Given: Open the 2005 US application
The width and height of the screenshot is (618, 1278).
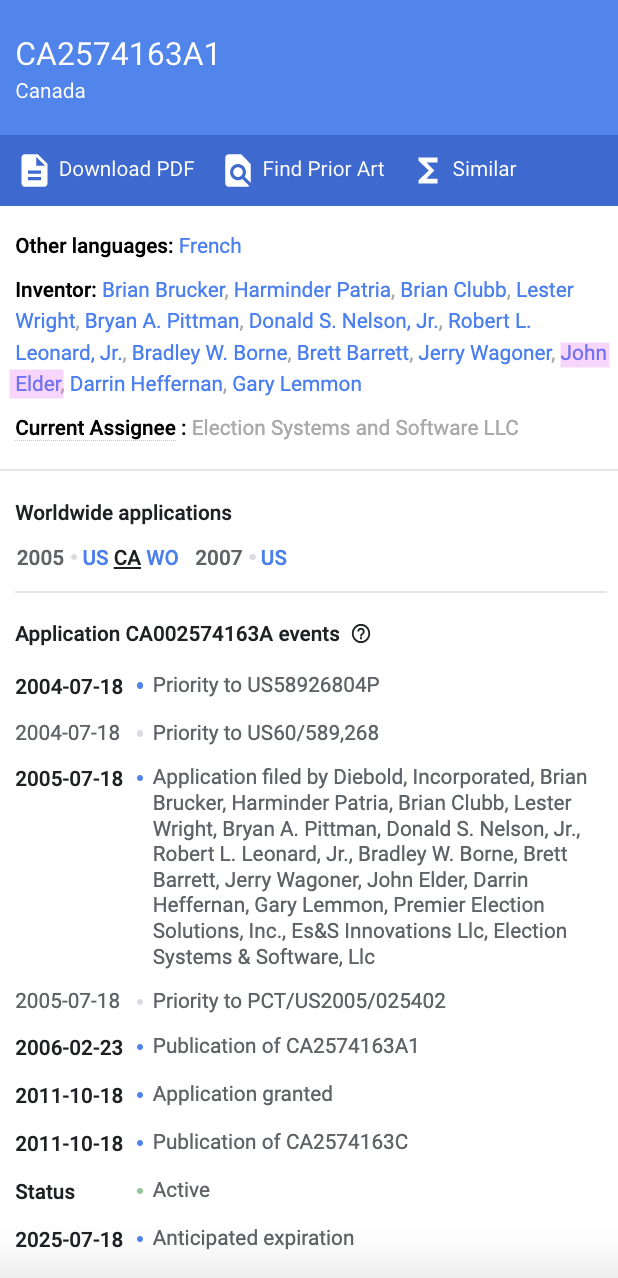Looking at the screenshot, I should [95, 558].
